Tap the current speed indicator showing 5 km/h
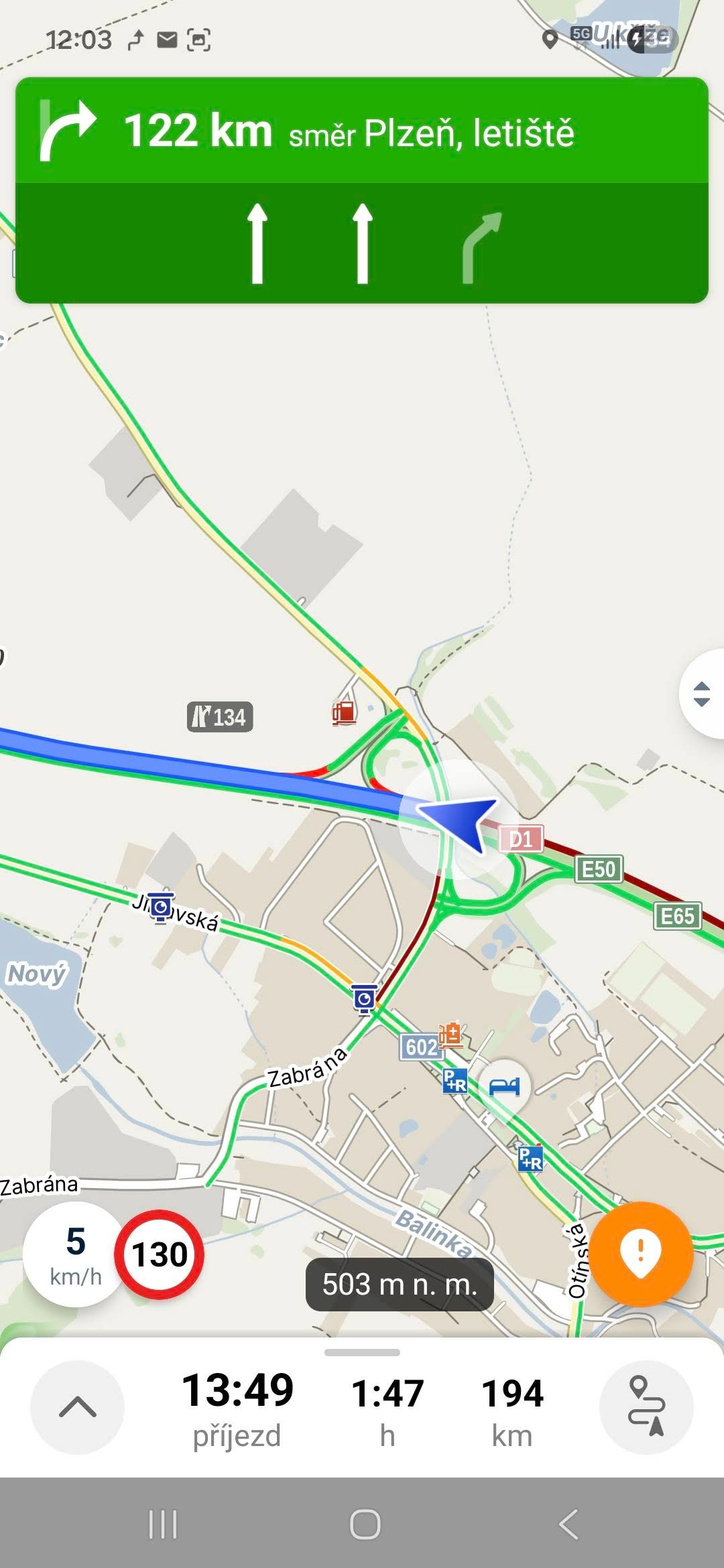Viewport: 724px width, 1568px height. pos(76,1254)
